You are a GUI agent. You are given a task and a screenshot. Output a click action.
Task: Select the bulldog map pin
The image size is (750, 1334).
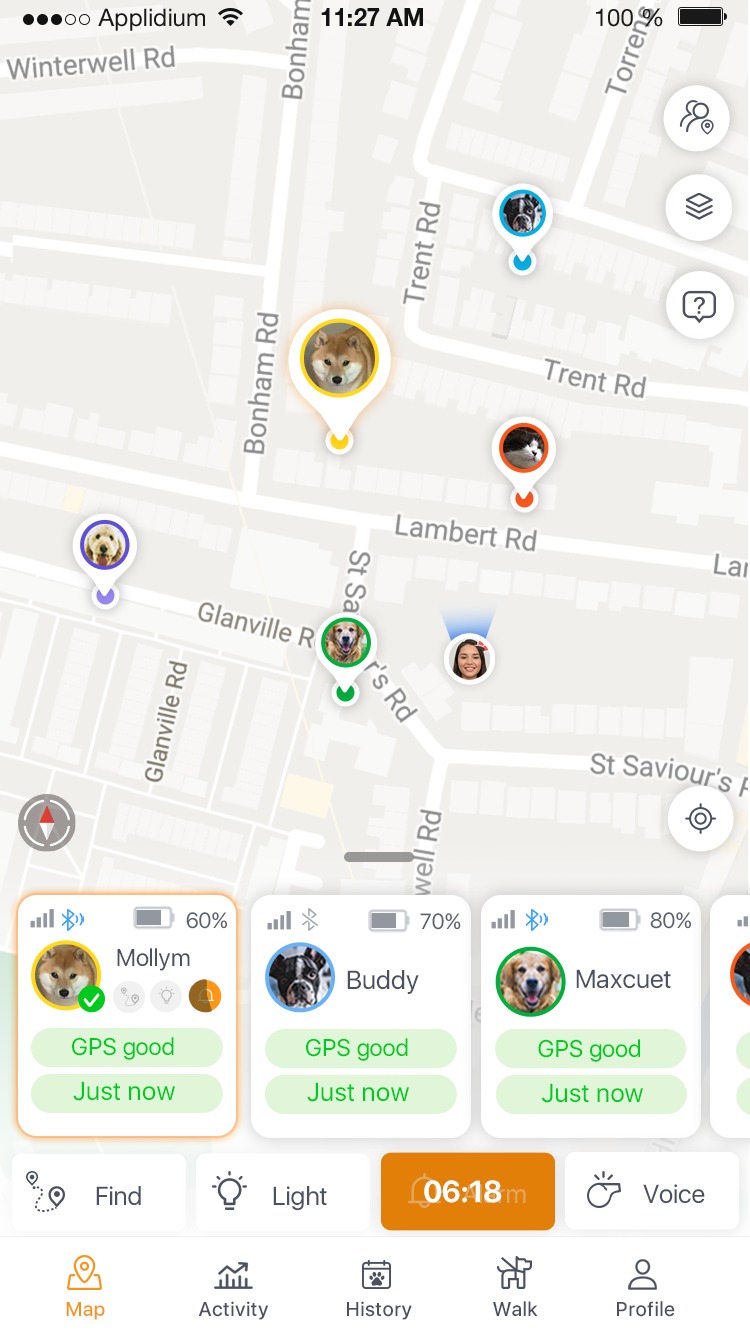[522, 213]
